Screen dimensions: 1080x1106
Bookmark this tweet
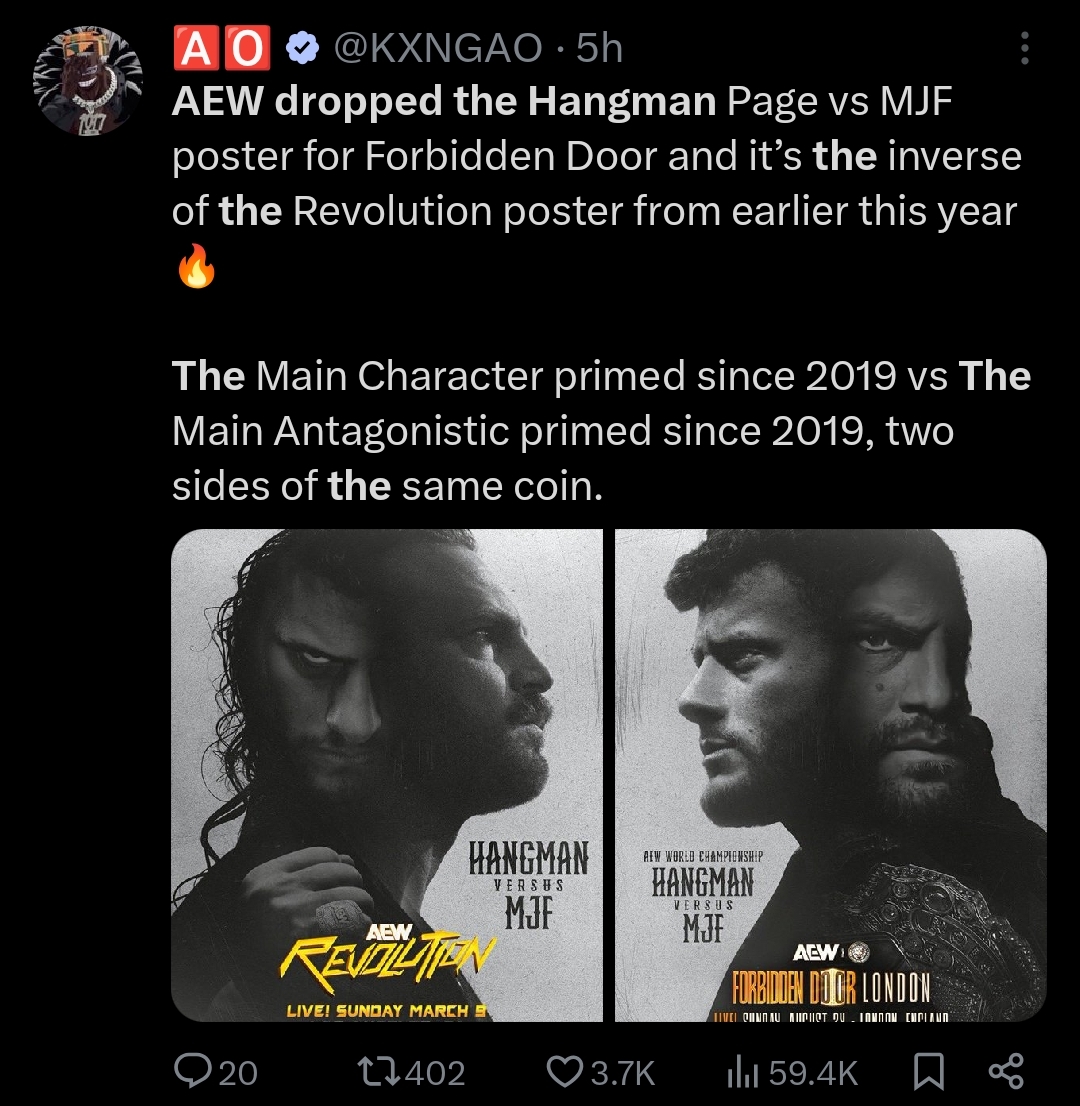(x=928, y=1071)
